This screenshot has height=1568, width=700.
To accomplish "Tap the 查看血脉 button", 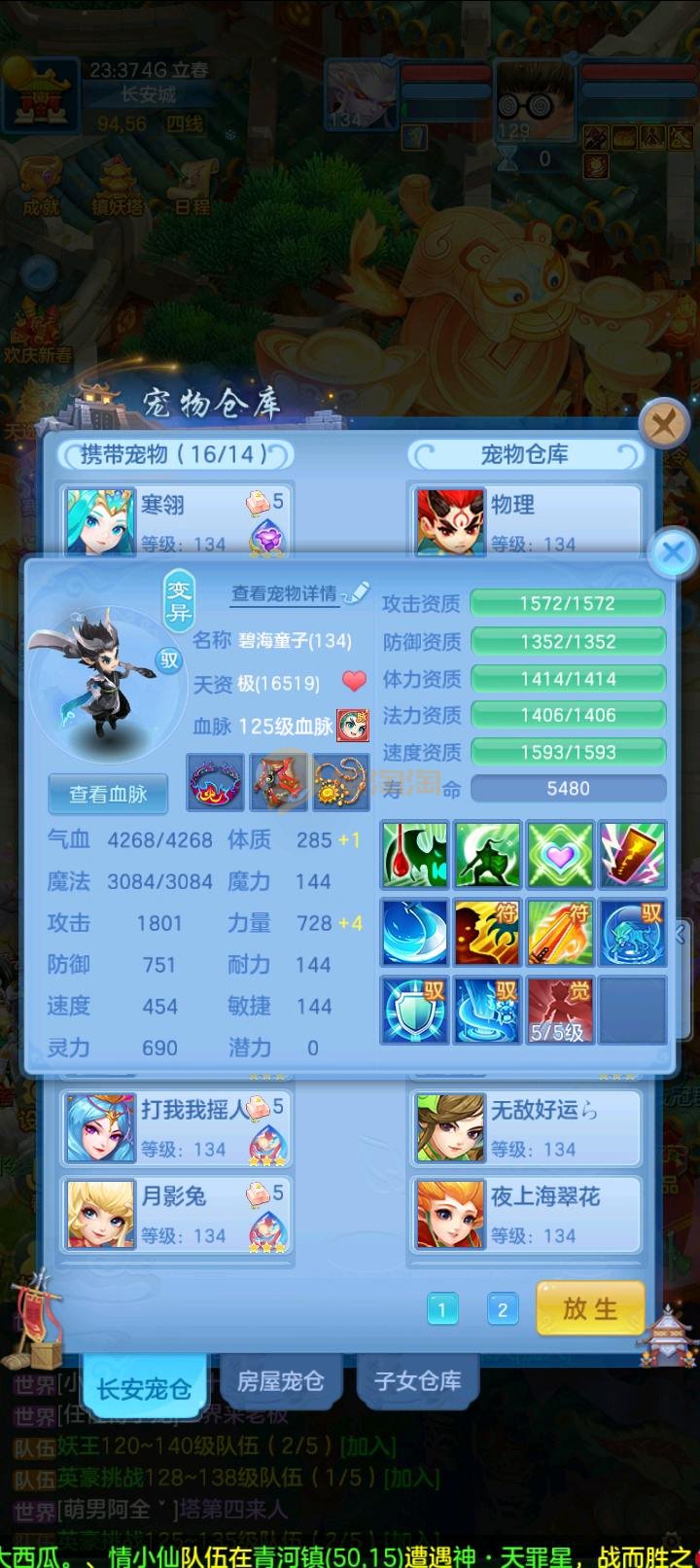I will click(108, 794).
